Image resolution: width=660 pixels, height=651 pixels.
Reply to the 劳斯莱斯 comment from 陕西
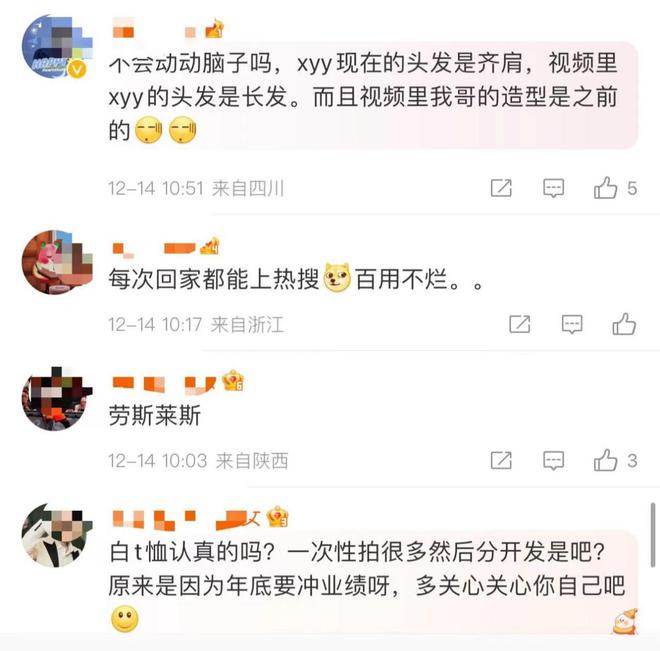[553, 460]
